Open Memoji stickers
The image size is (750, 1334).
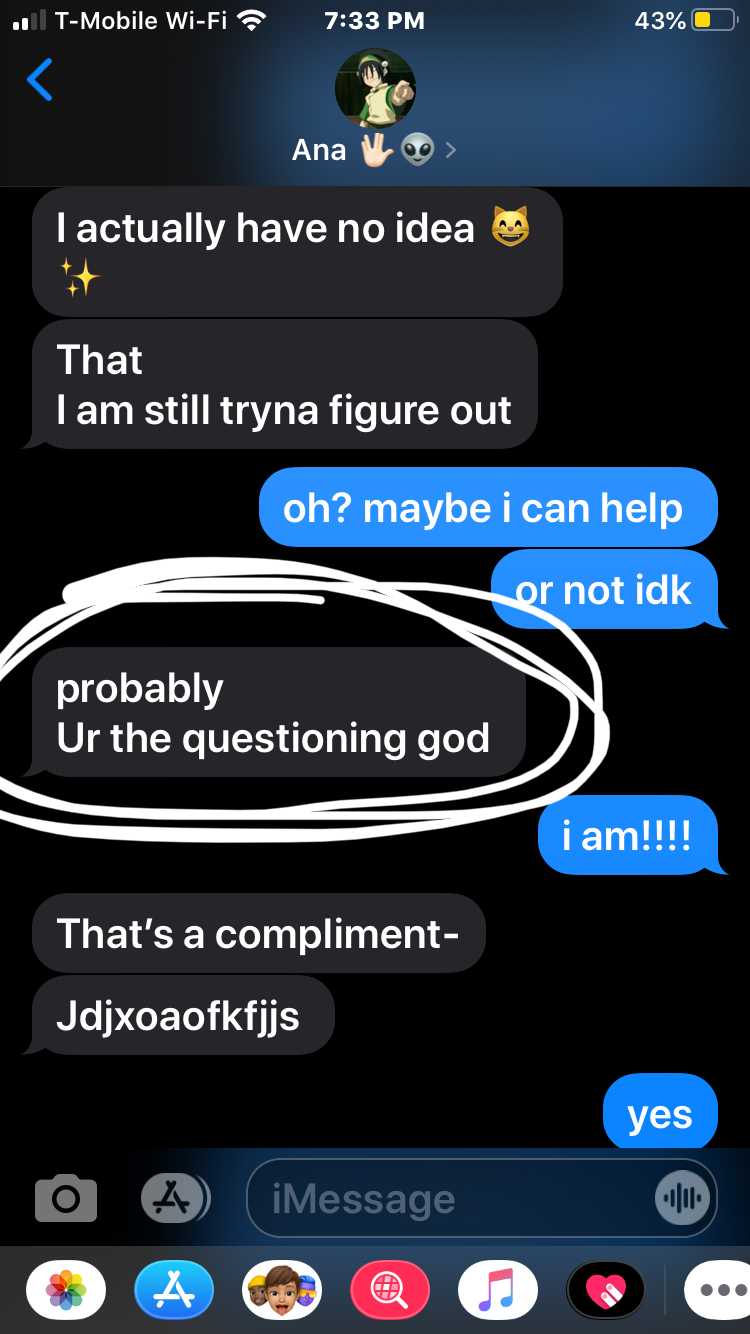click(282, 1291)
